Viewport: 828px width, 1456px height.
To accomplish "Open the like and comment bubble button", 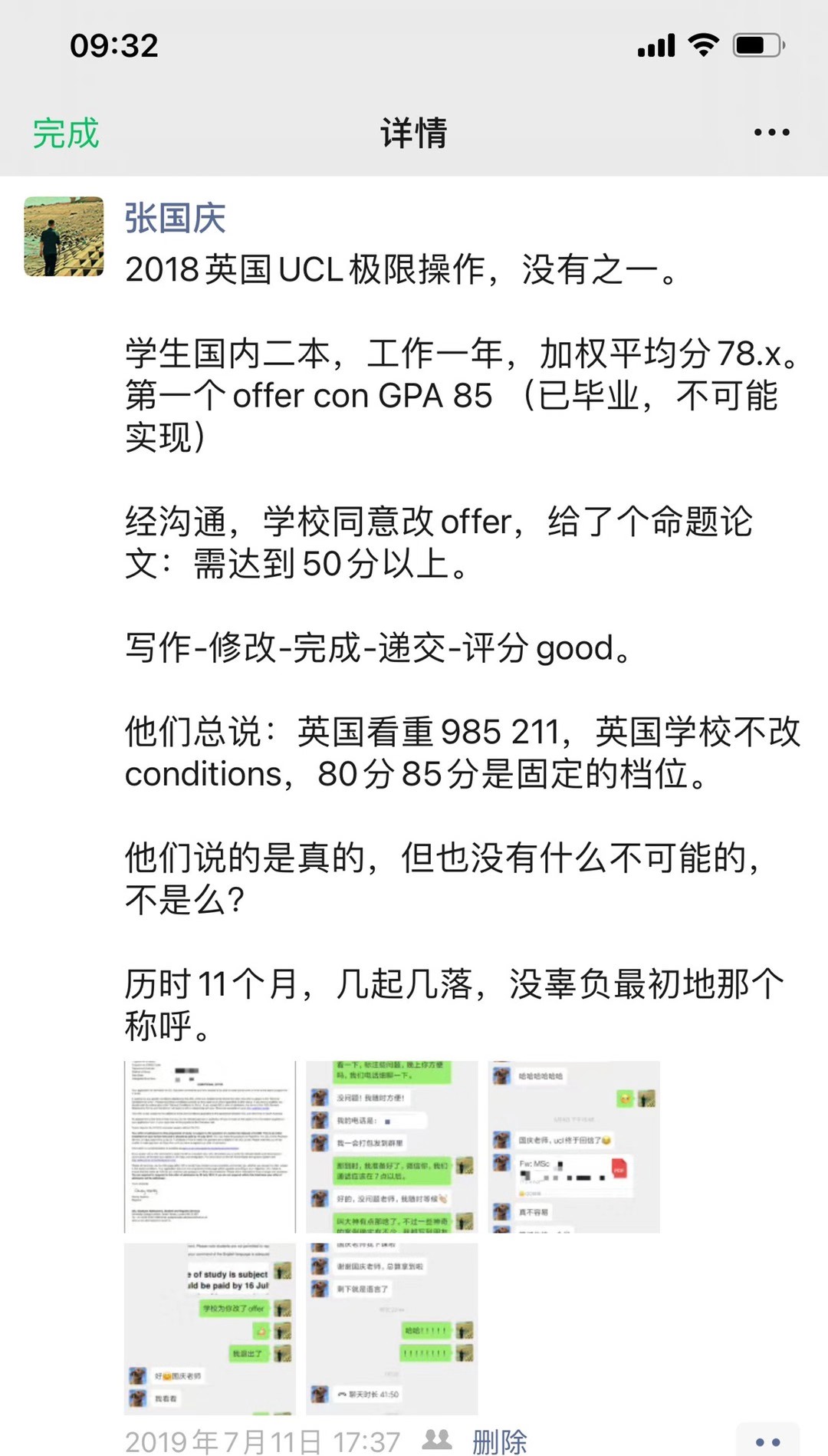I will click(767, 1441).
